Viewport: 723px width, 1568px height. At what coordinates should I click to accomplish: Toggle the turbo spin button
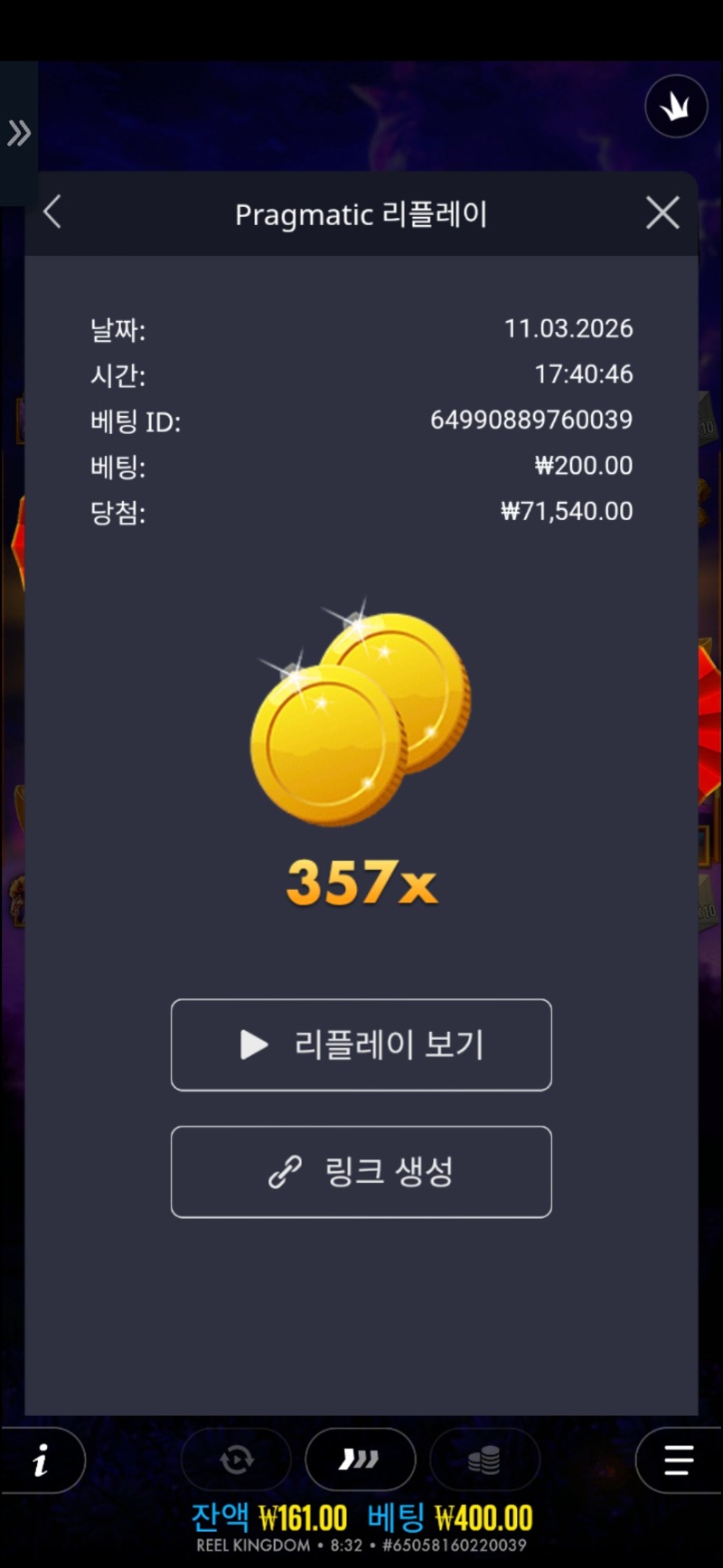[360, 1459]
